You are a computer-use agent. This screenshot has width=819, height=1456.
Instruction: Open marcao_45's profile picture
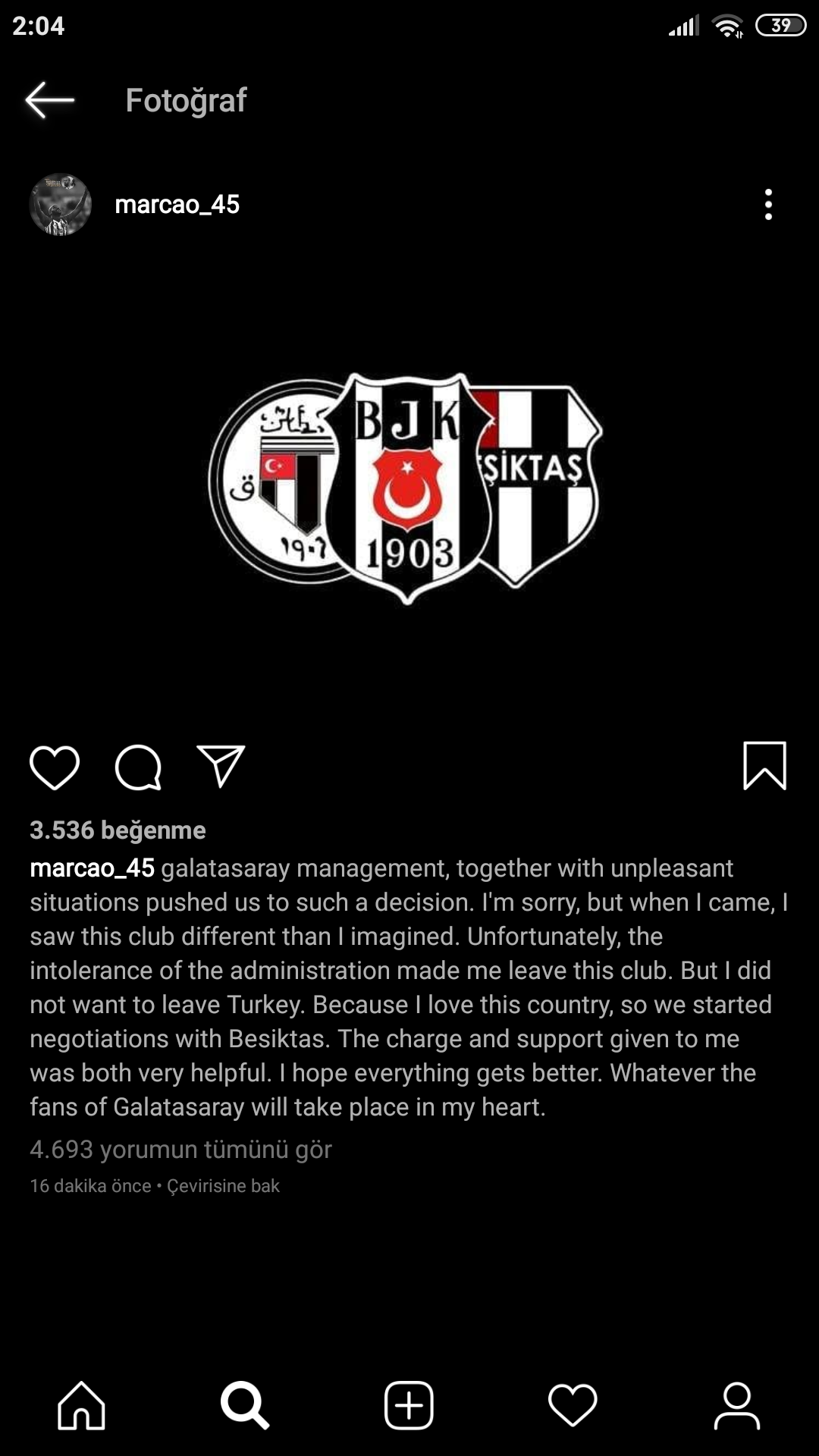61,205
